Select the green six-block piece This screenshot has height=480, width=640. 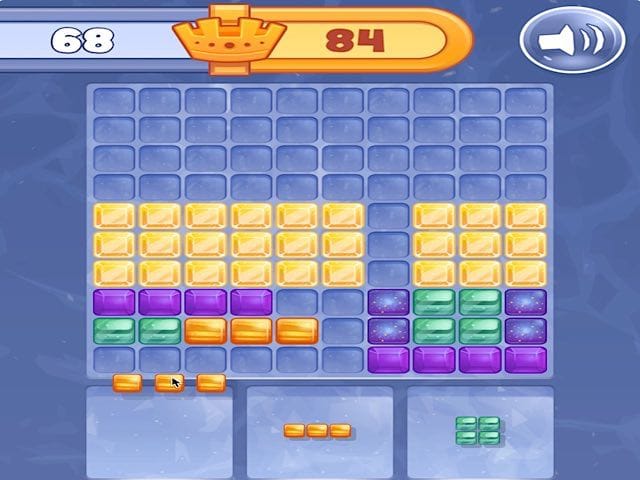478,431
